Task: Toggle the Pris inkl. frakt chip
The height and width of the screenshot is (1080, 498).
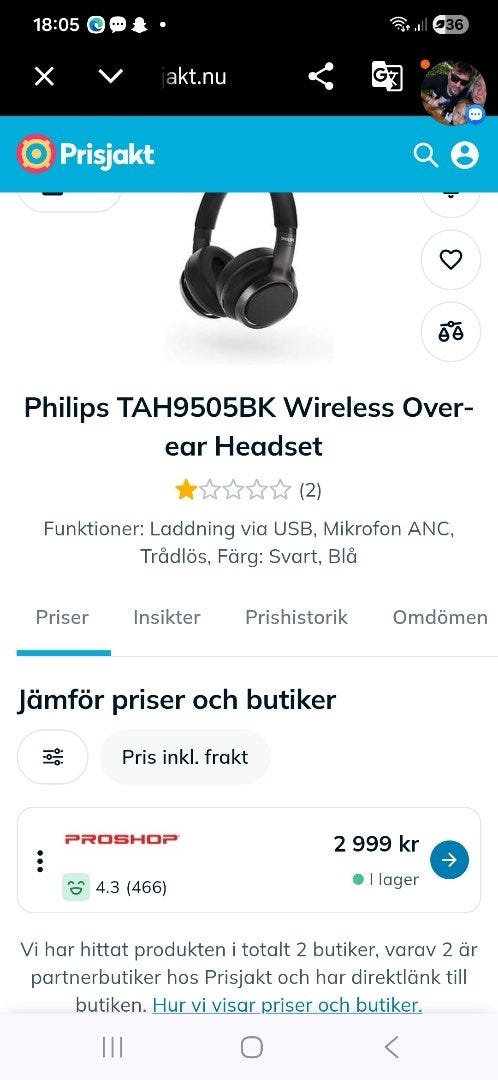Action: 185,757
